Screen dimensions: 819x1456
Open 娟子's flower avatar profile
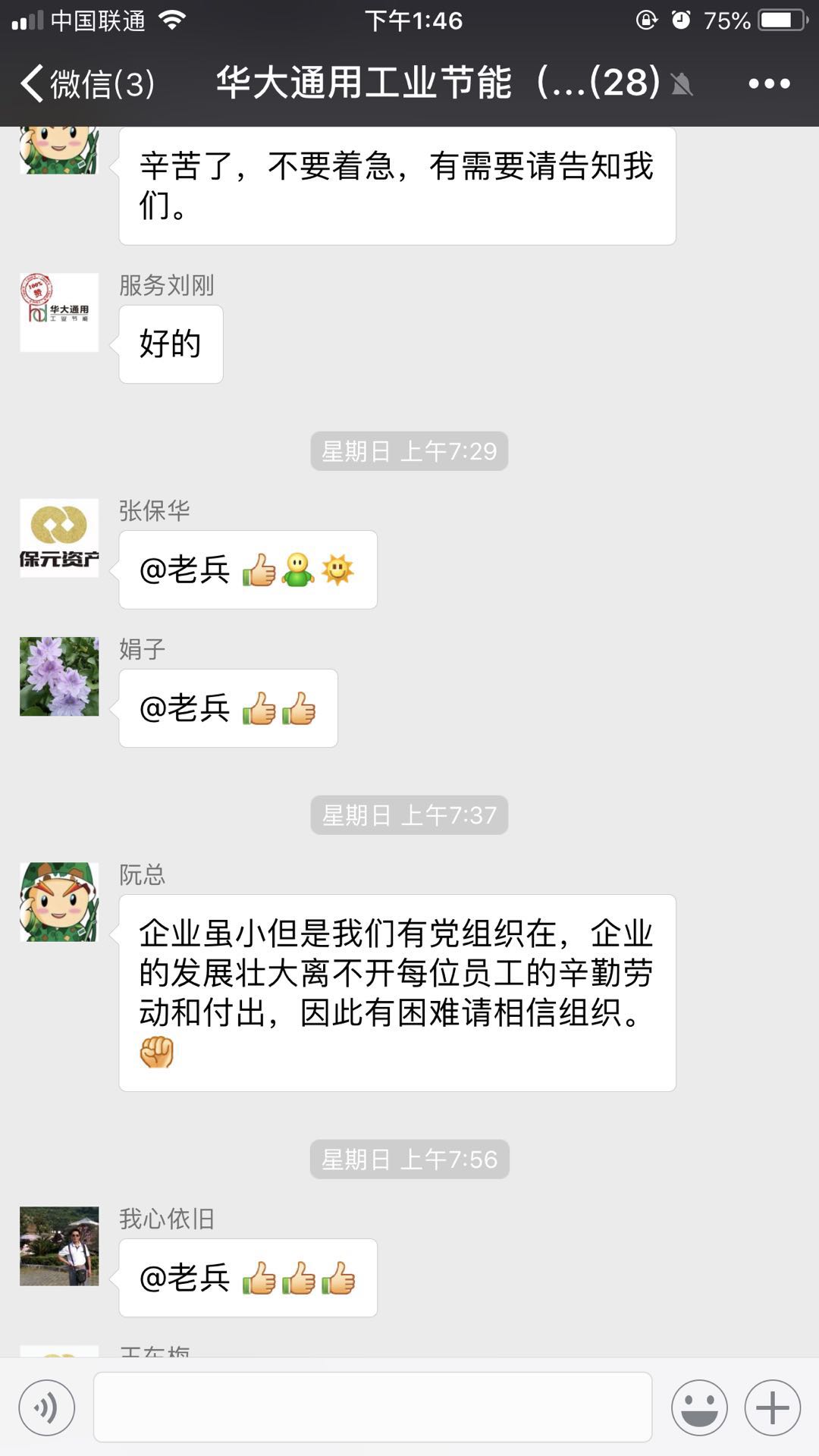click(59, 676)
